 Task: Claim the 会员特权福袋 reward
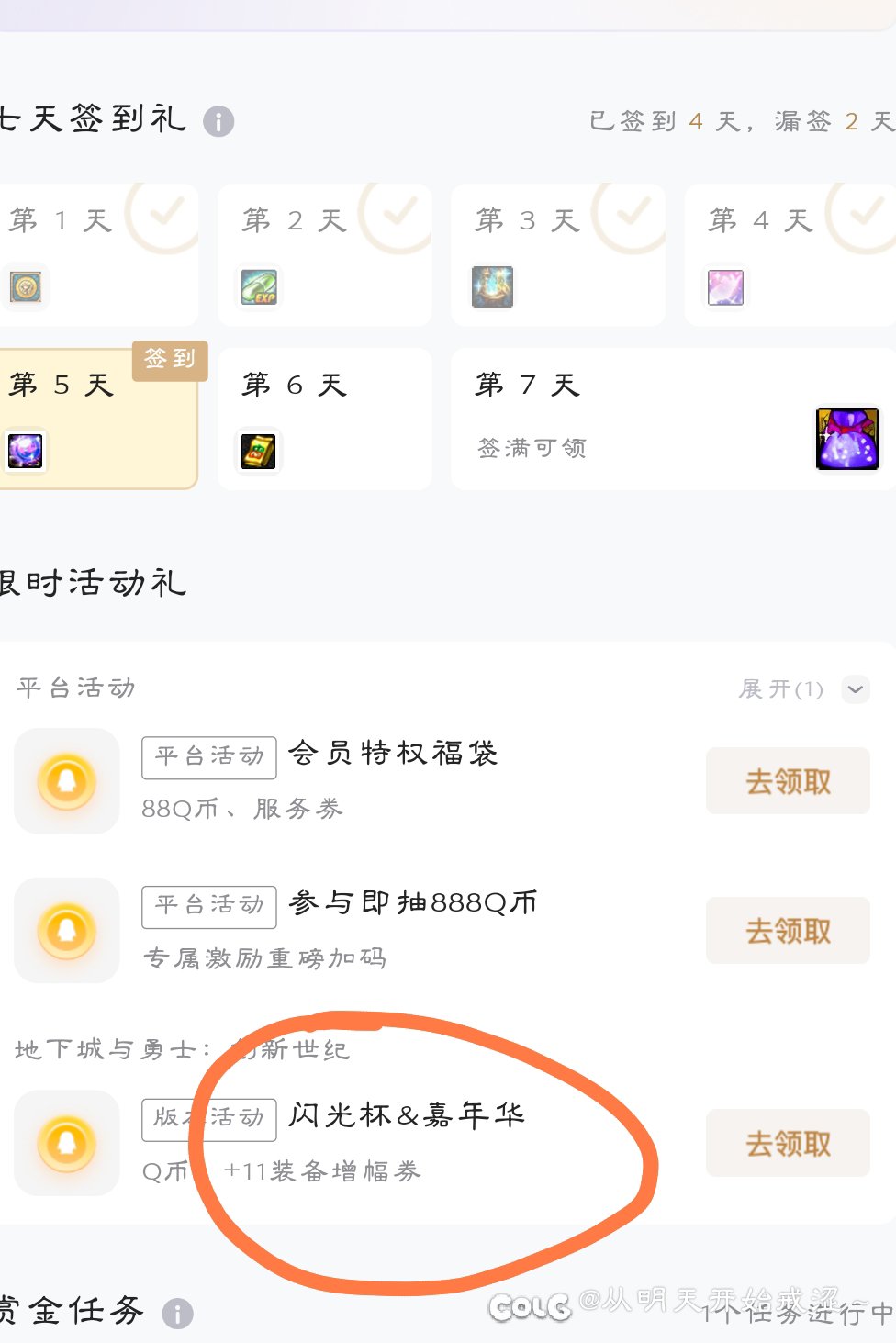tap(787, 781)
